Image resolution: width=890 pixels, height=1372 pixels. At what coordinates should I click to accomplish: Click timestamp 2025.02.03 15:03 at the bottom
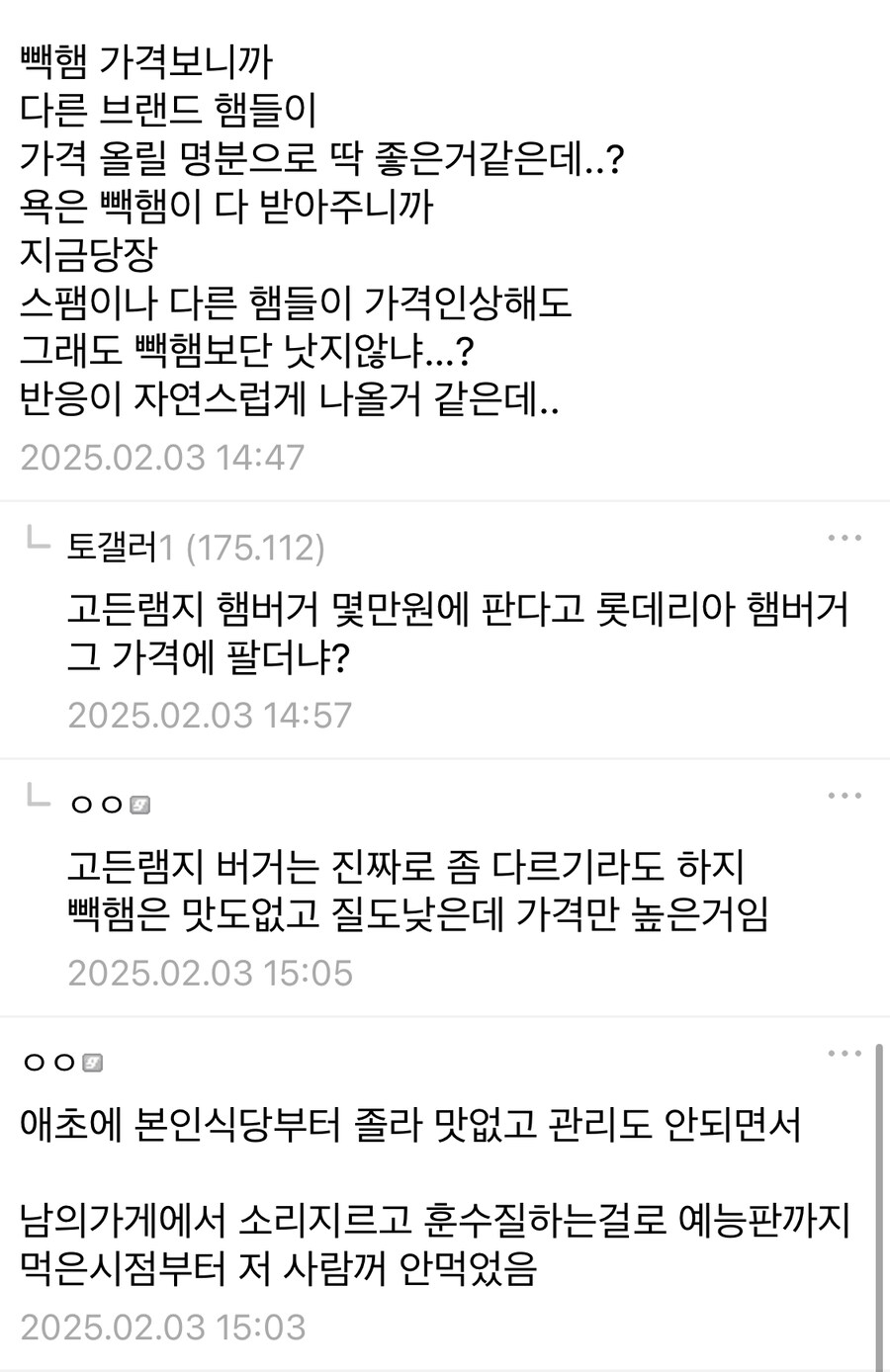click(x=163, y=1328)
